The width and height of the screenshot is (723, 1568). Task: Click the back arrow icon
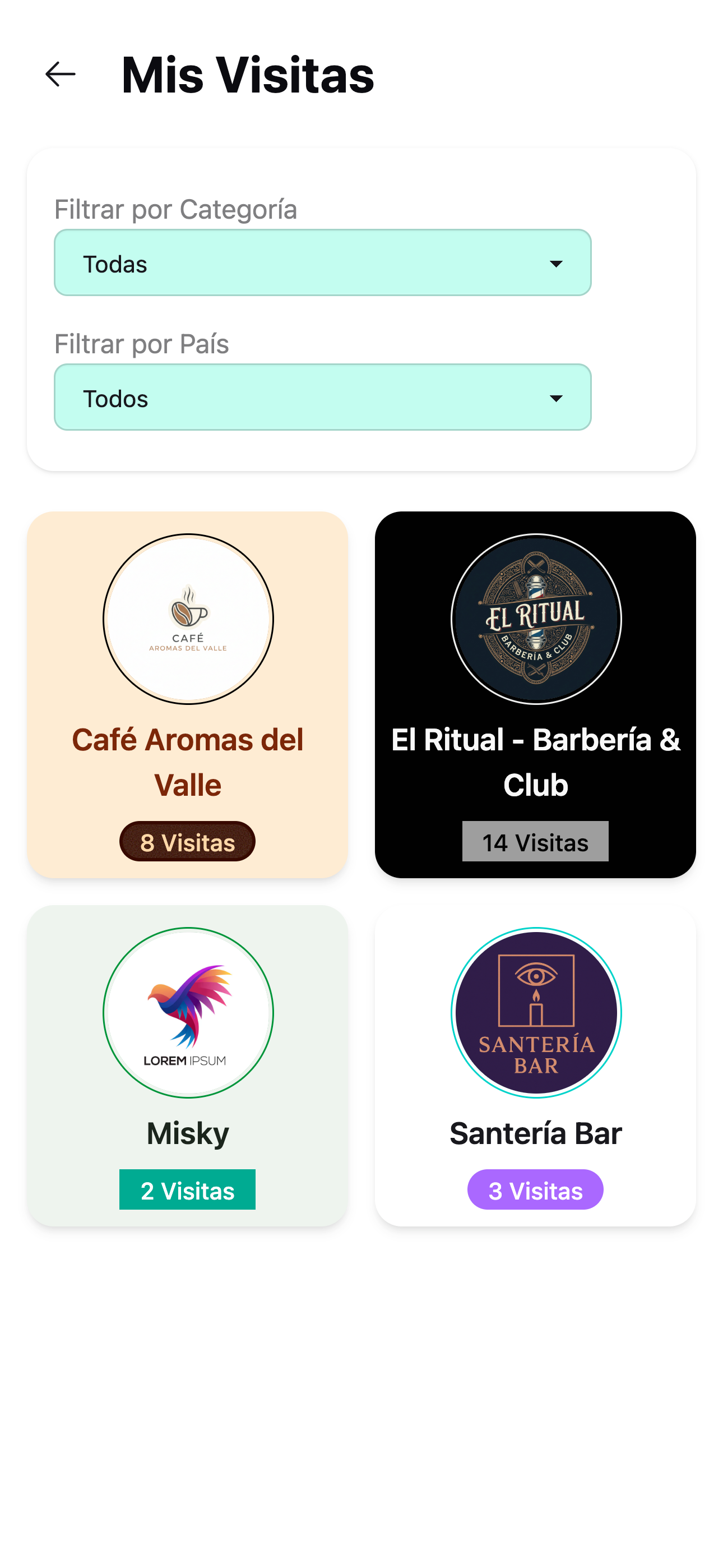click(x=59, y=73)
